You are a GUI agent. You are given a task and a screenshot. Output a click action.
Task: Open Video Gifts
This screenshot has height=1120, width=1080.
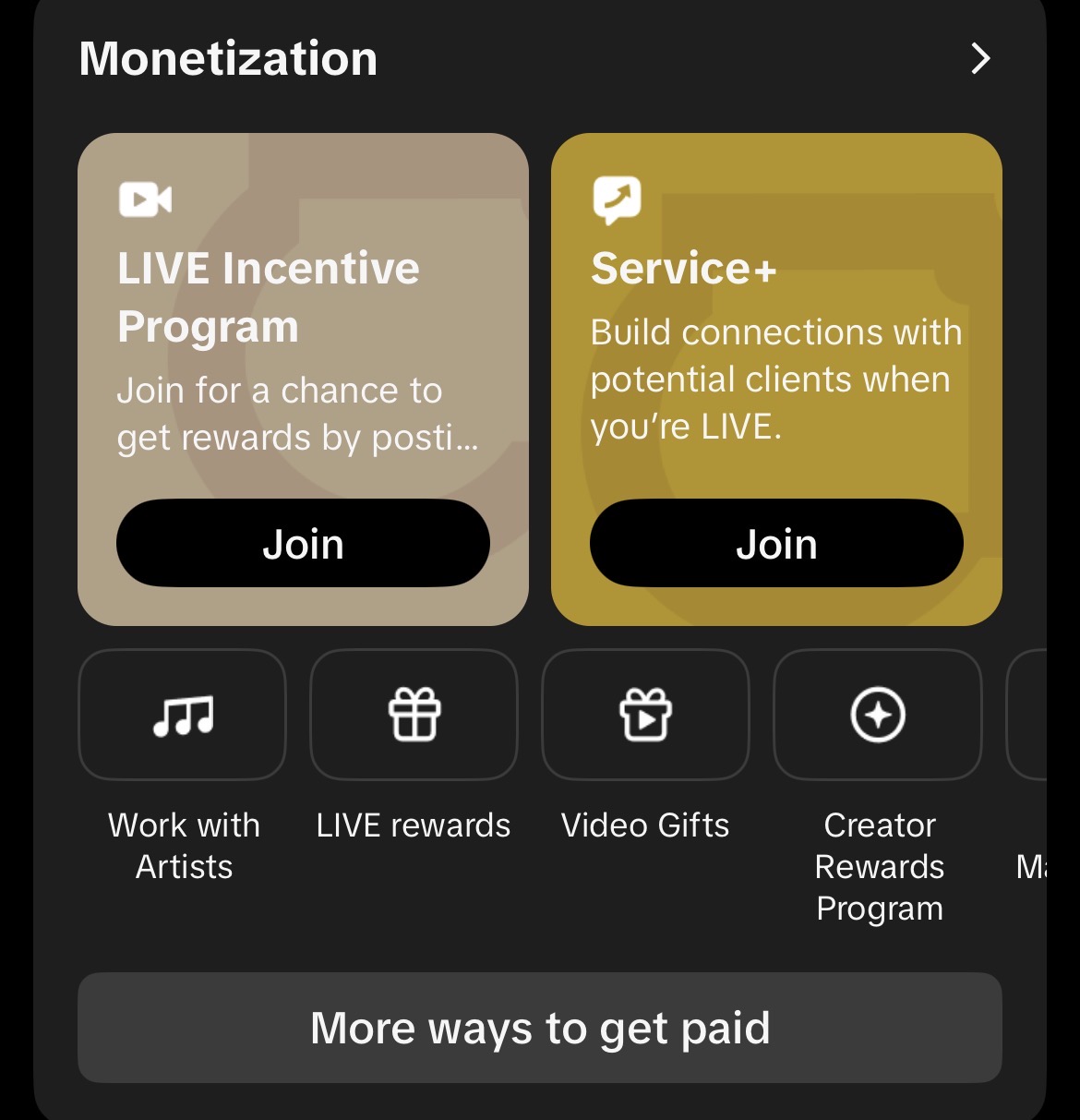[x=645, y=715]
